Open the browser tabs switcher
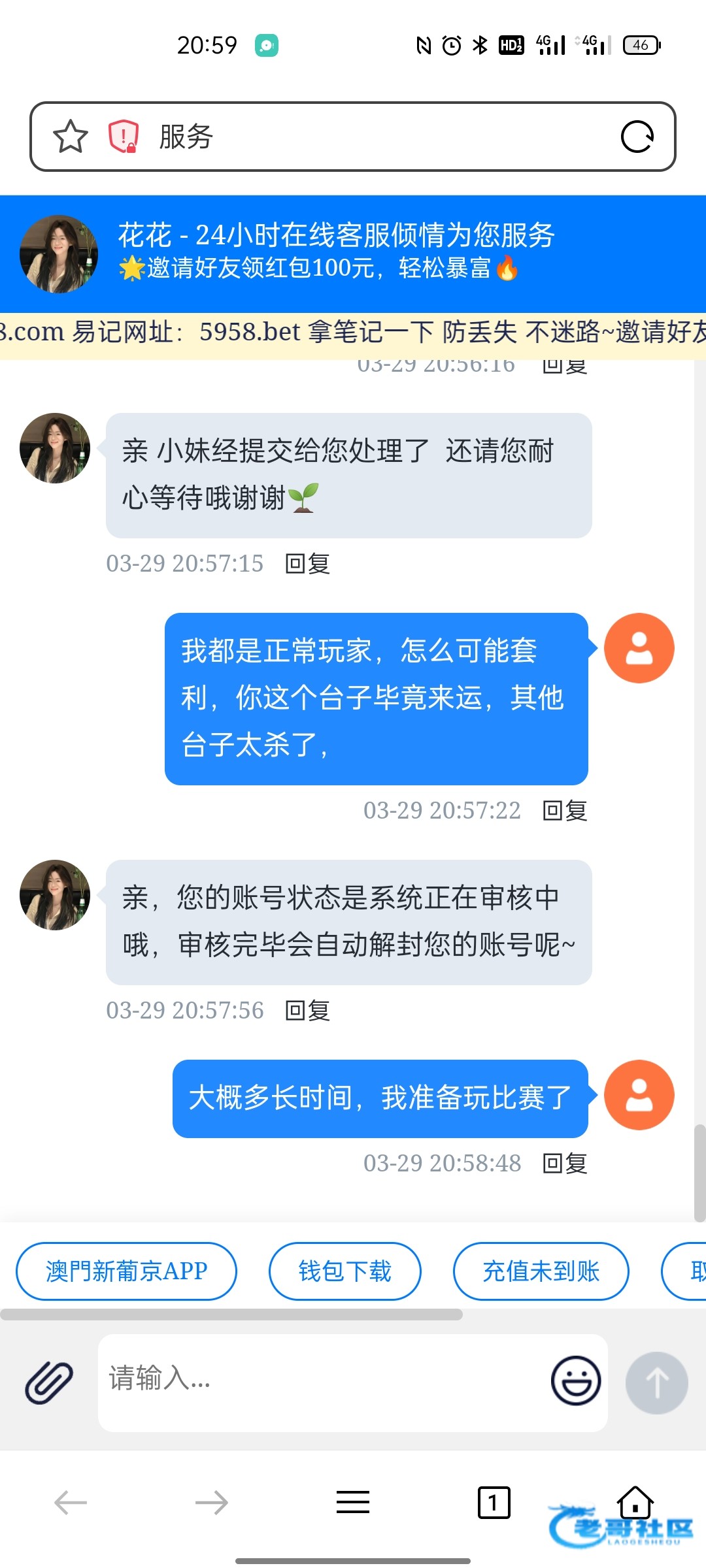The height and width of the screenshot is (1568, 706). coord(494,1503)
